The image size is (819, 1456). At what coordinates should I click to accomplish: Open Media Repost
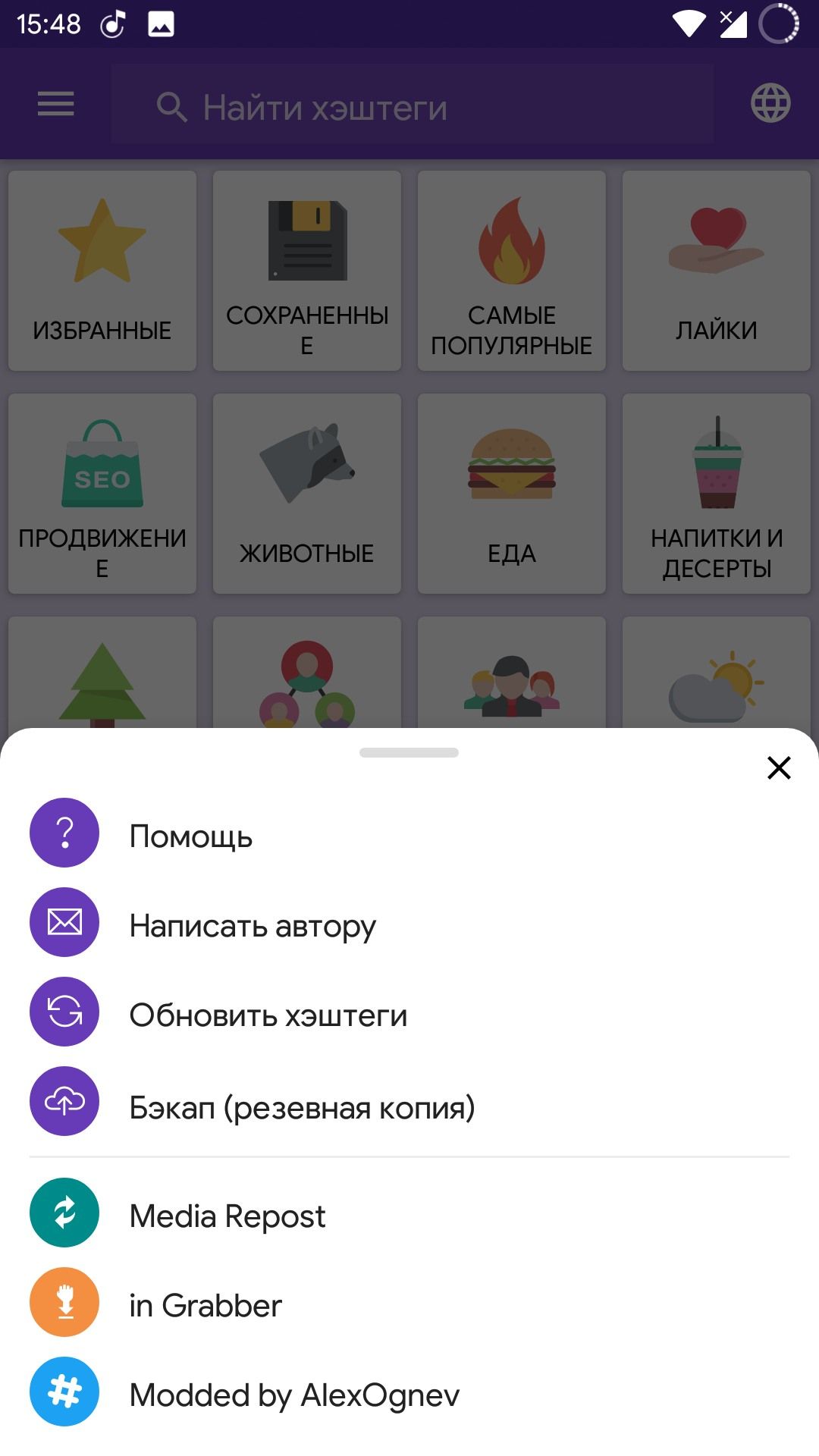click(227, 1216)
